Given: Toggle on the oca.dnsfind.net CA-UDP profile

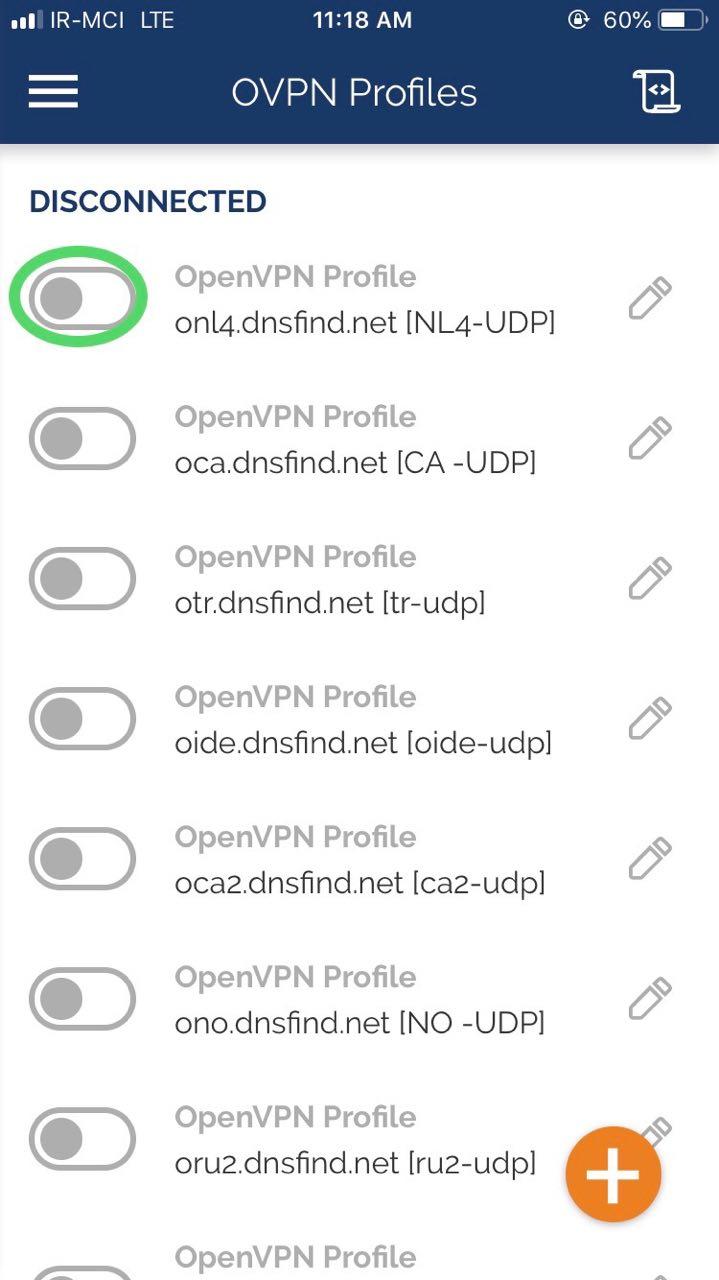Looking at the screenshot, I should (82, 439).
